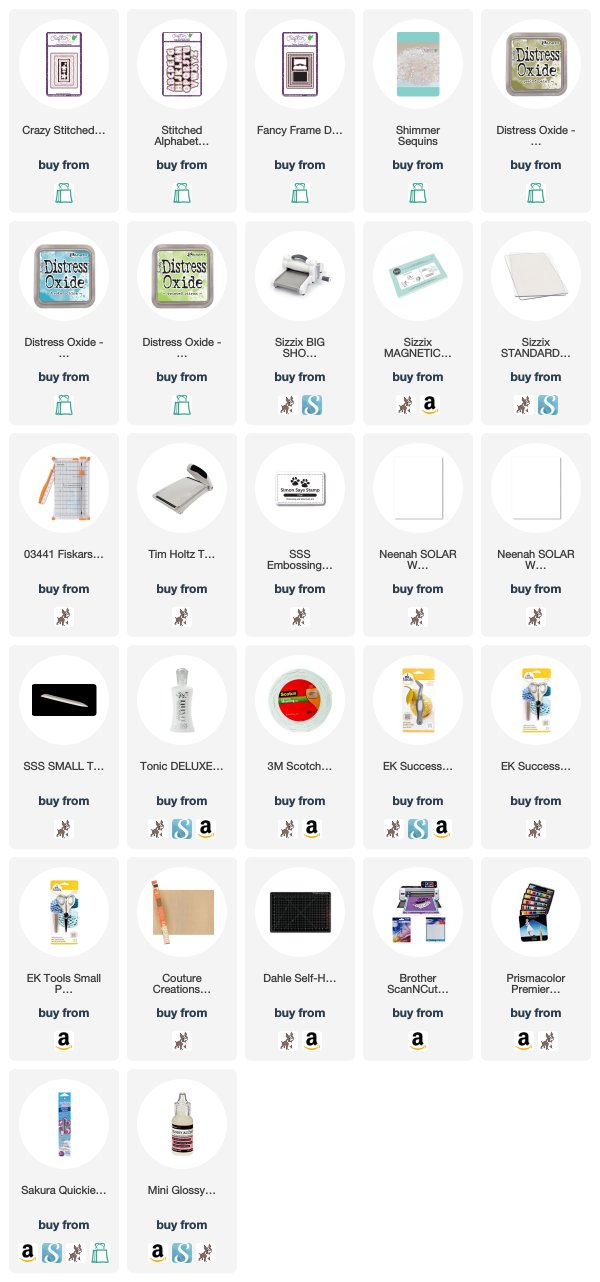This screenshot has height=1282, width=600.
Task: Open the Couture Creations product tile
Action: [182, 959]
